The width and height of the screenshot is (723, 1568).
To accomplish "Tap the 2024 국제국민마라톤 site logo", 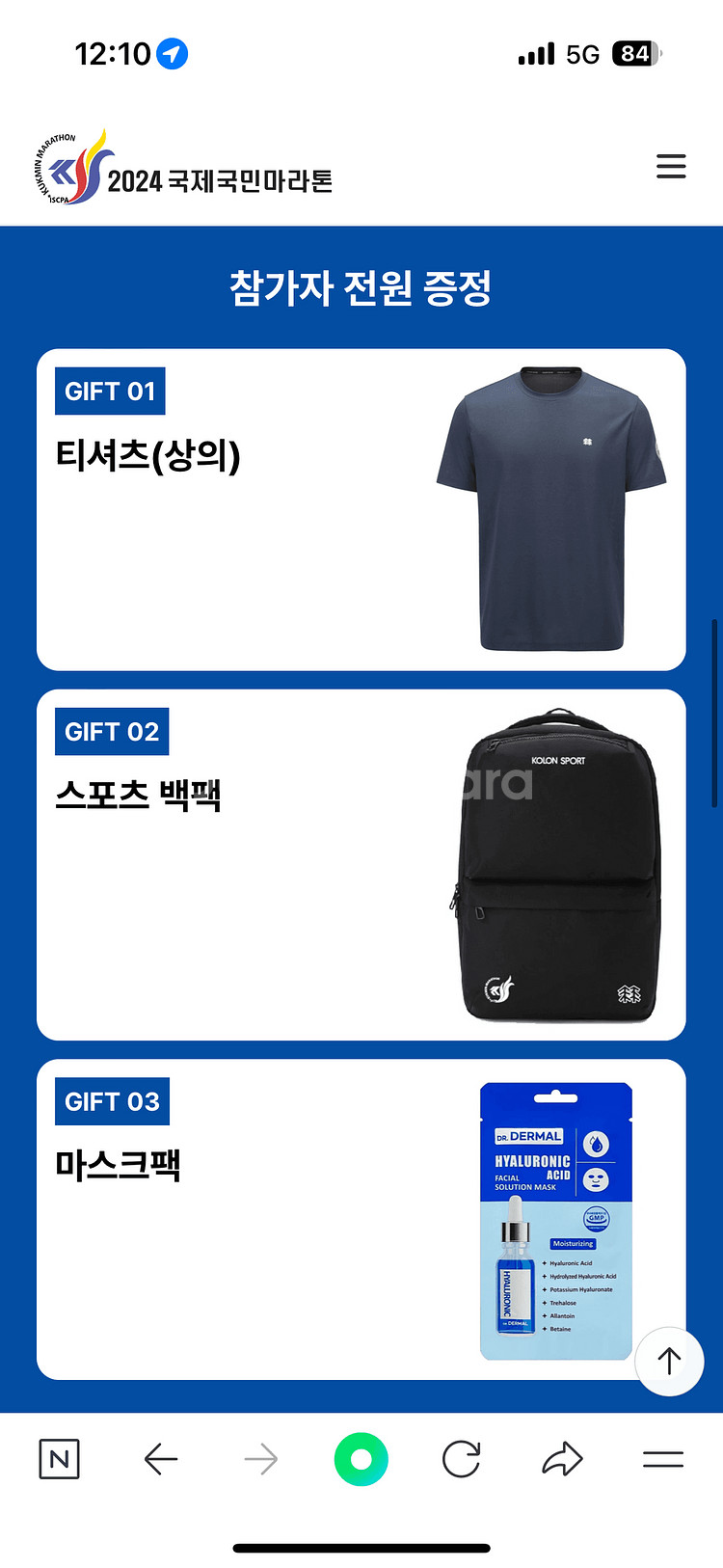I will (x=184, y=168).
